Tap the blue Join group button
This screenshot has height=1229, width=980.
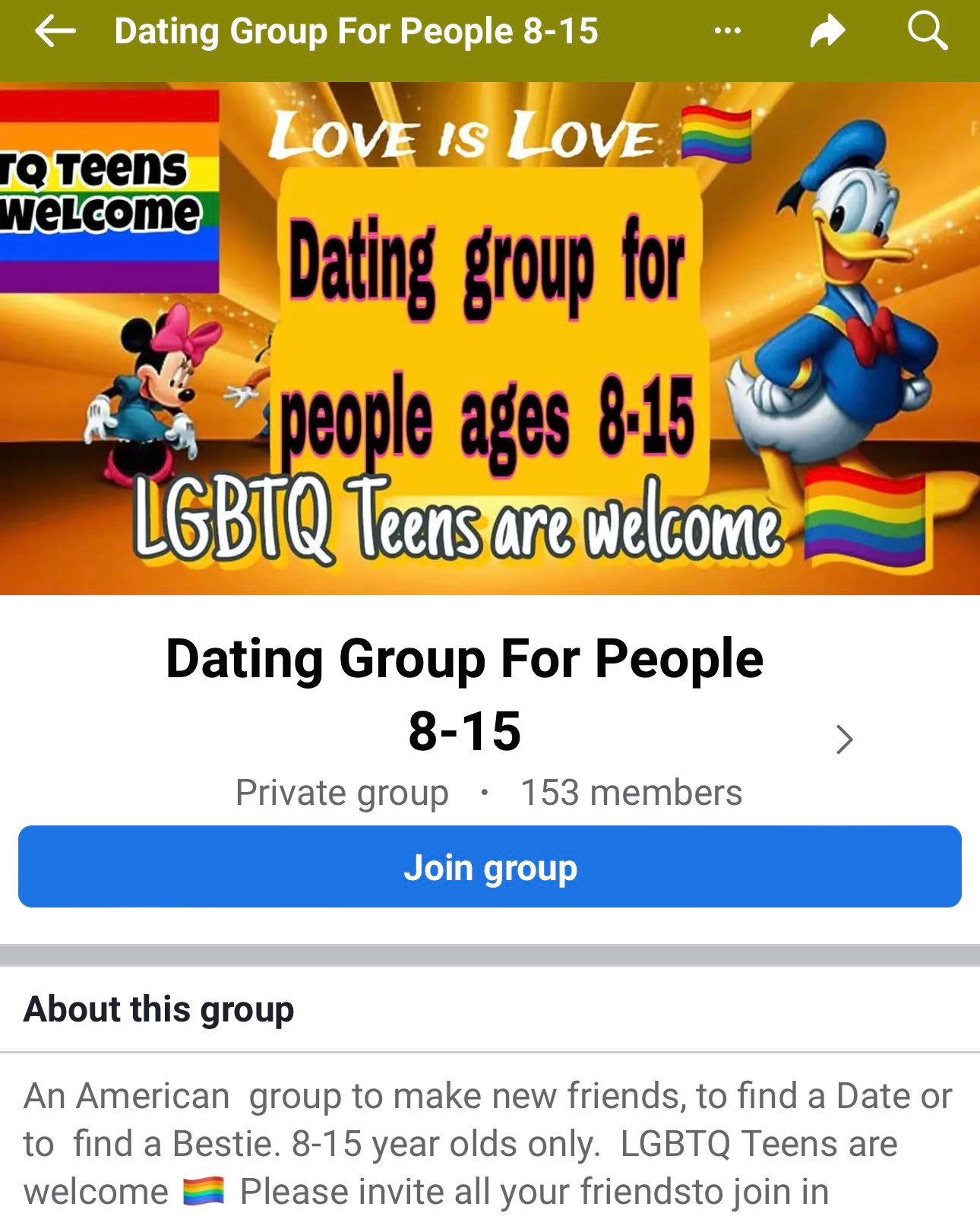[x=490, y=866]
